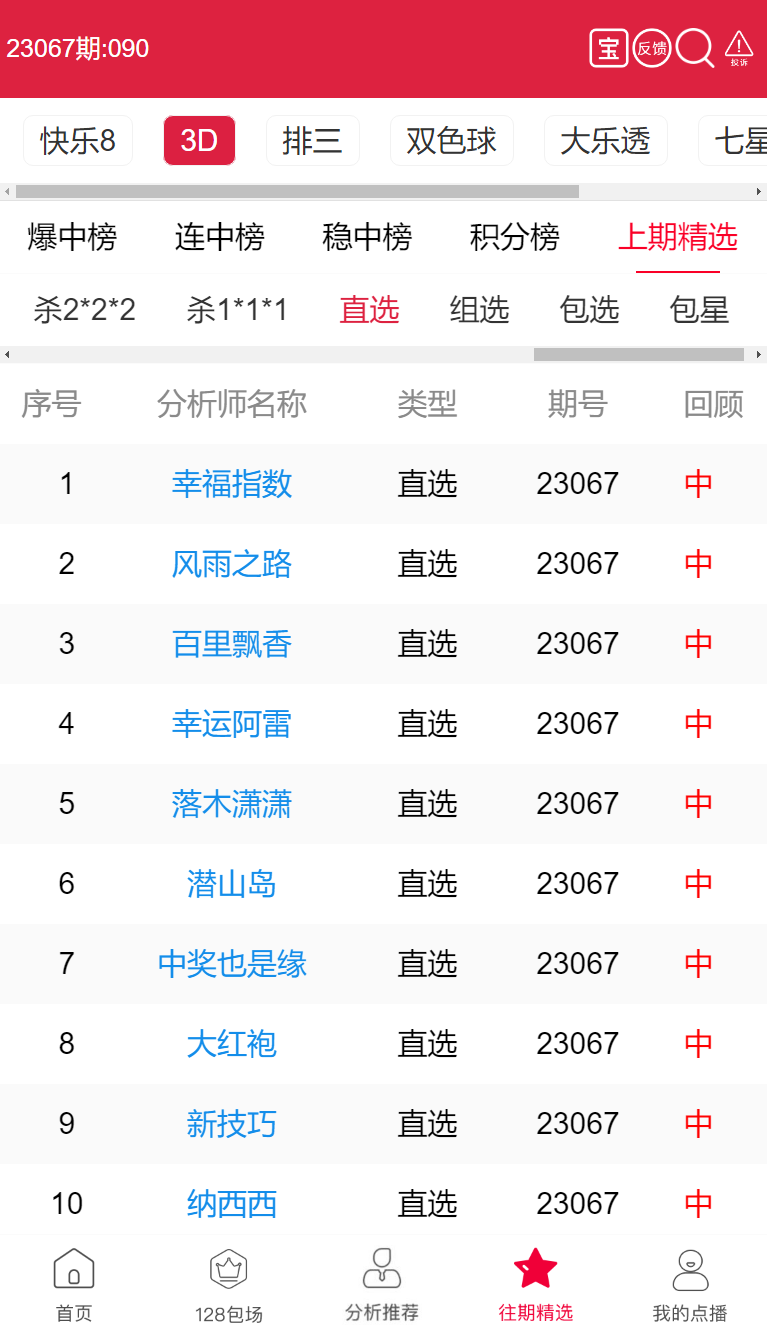
Task: Filter by 包选 type
Action: (590, 310)
